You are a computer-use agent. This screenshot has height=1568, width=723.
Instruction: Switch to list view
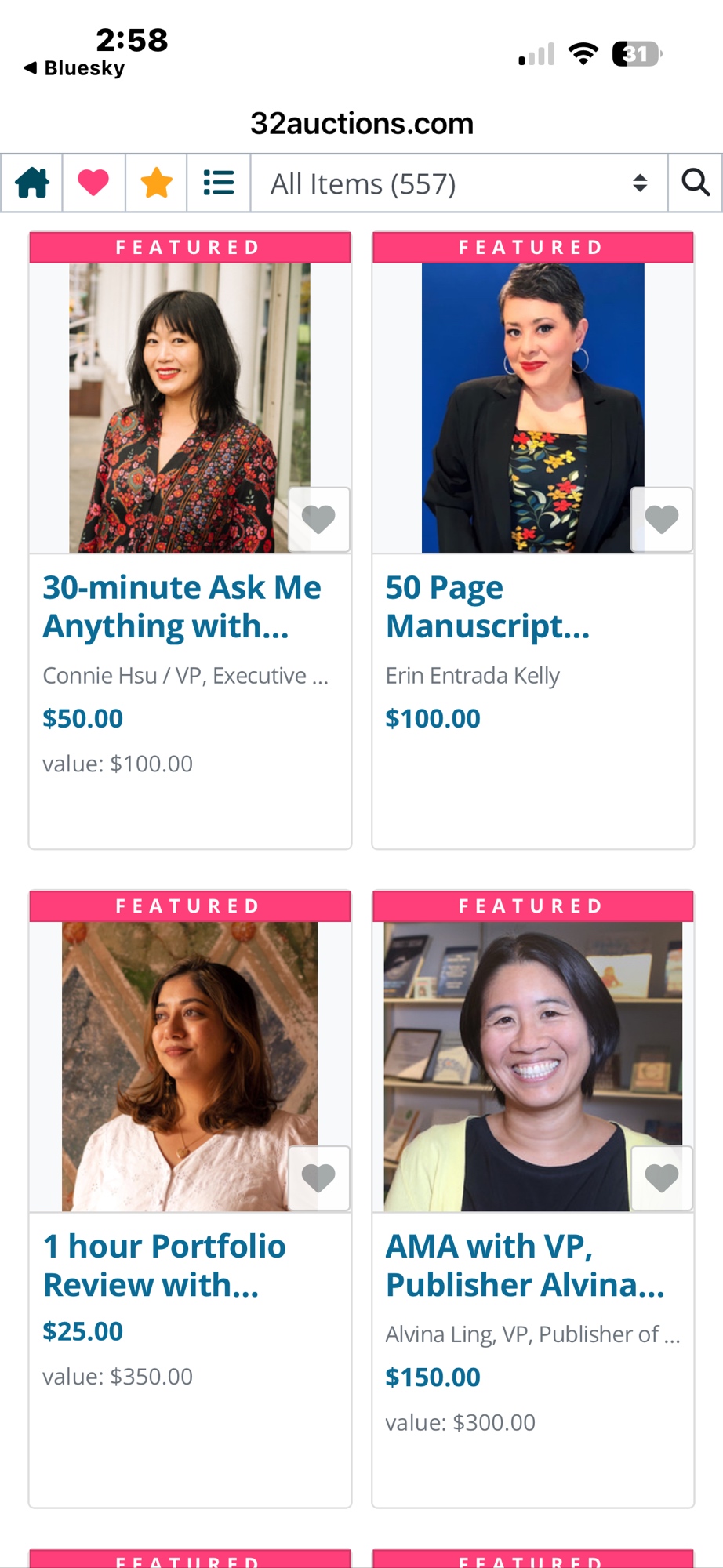[x=219, y=183]
